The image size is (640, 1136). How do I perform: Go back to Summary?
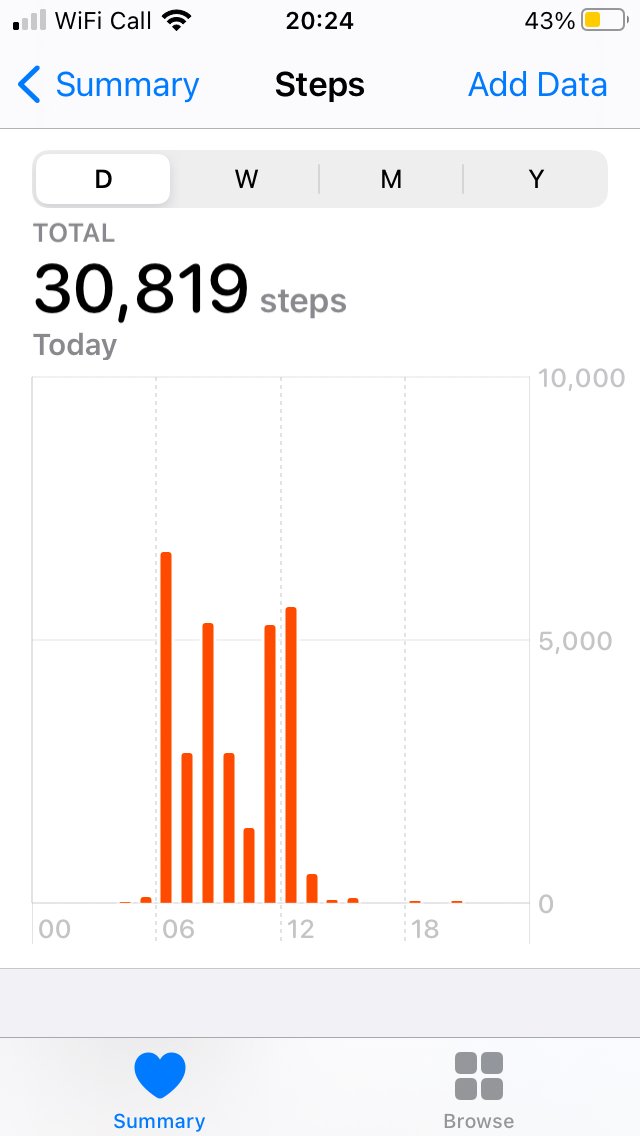coord(109,85)
